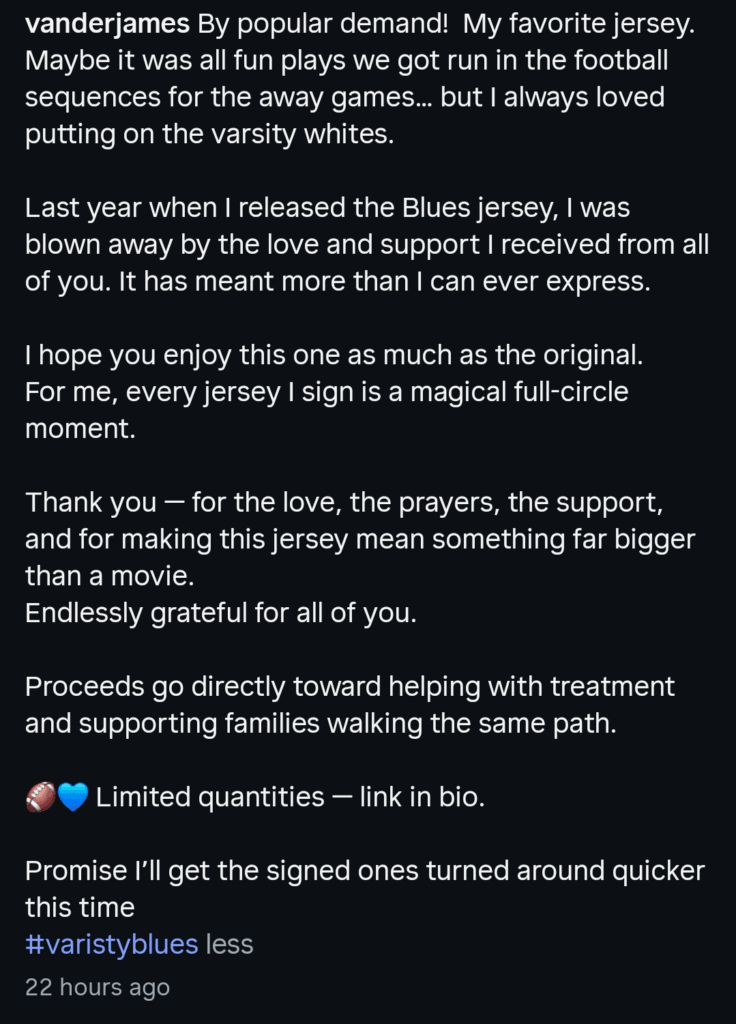Open the #varistyblues hashtag
This screenshot has height=1024, width=736.
(111, 944)
